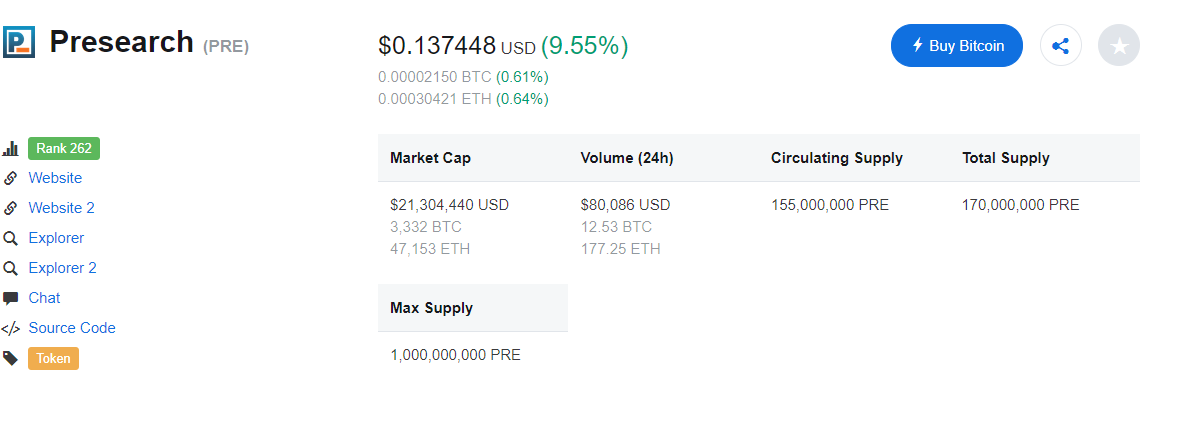Add Presearch to watchlist star
This screenshot has width=1185, height=423.
pos(1119,46)
